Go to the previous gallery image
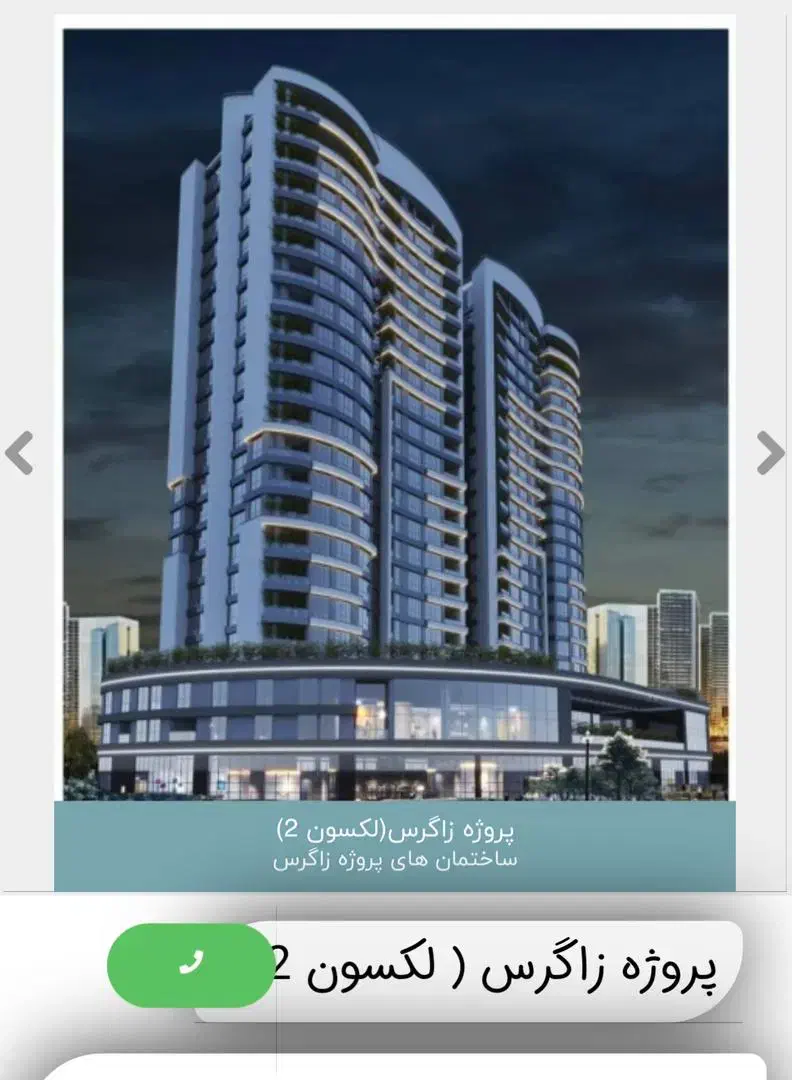 point(19,453)
